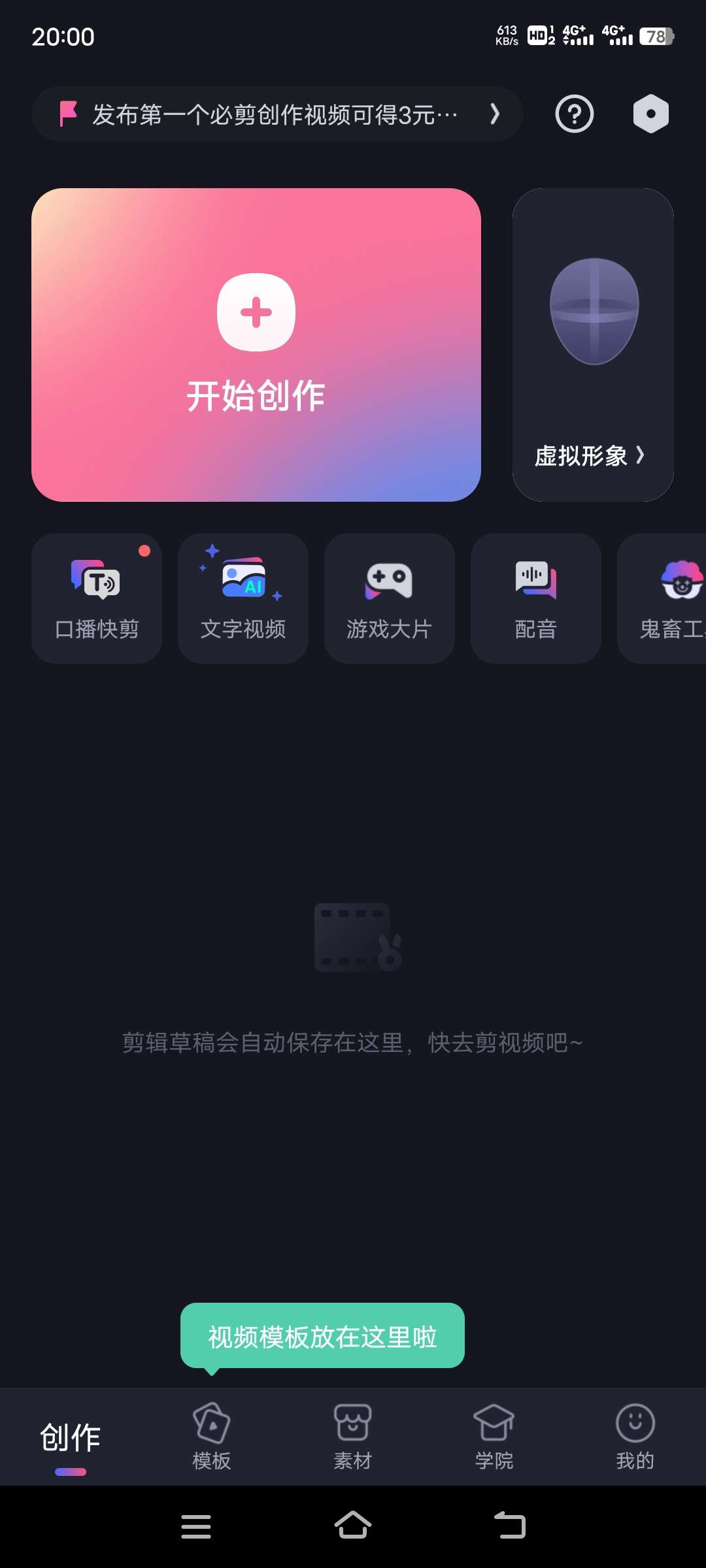This screenshot has width=706, height=1568.
Task: Open the 文字视频 tool
Action: pyautogui.click(x=243, y=598)
